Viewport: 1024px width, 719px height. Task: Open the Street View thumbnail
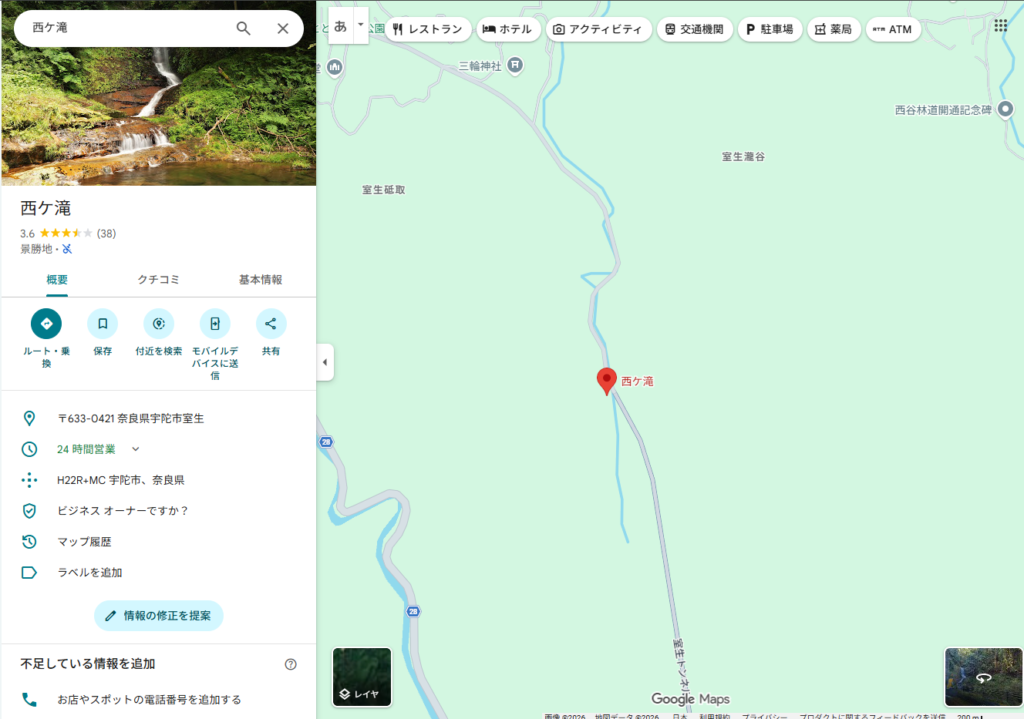point(983,677)
